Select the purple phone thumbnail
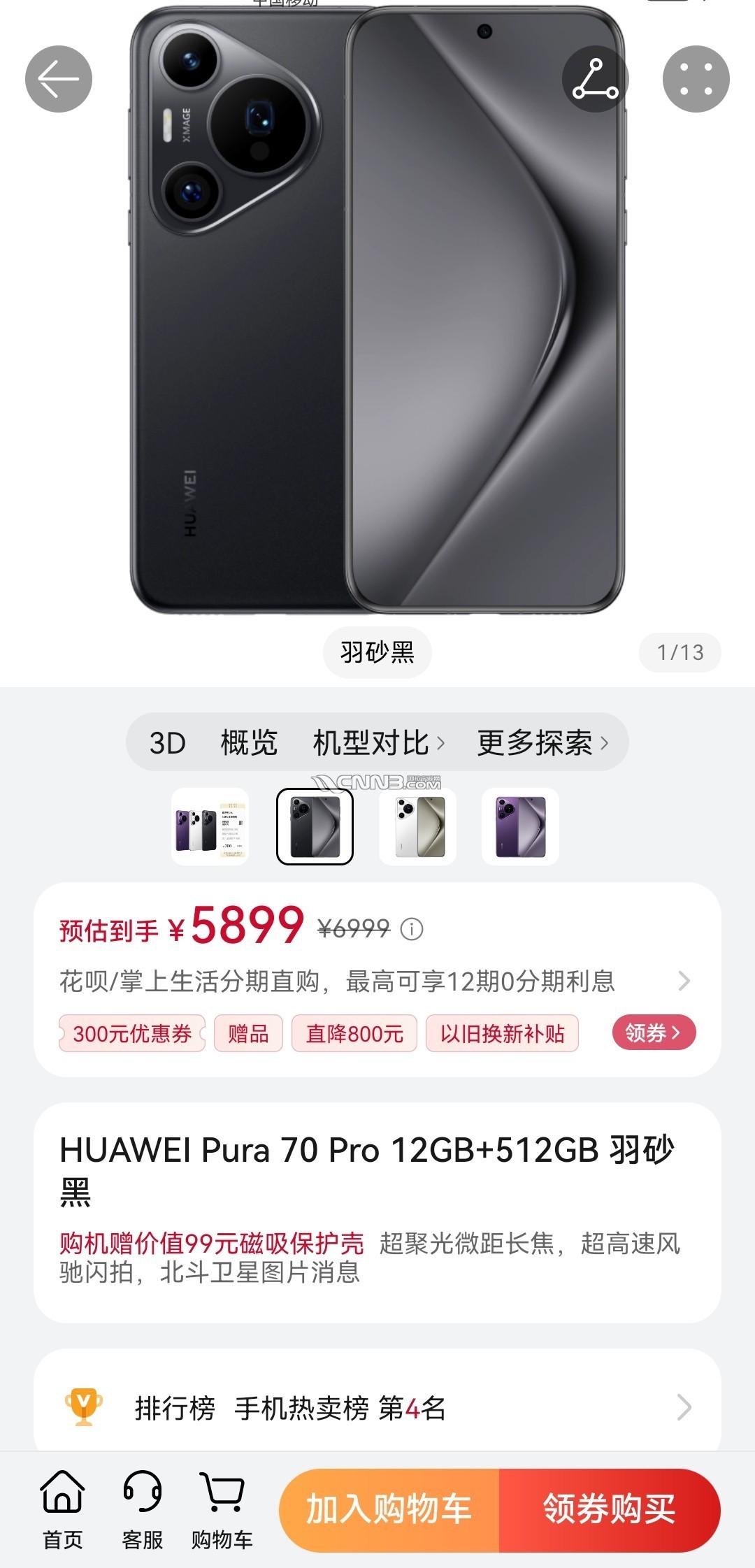Screen dimensions: 755x1568 (x=520, y=827)
